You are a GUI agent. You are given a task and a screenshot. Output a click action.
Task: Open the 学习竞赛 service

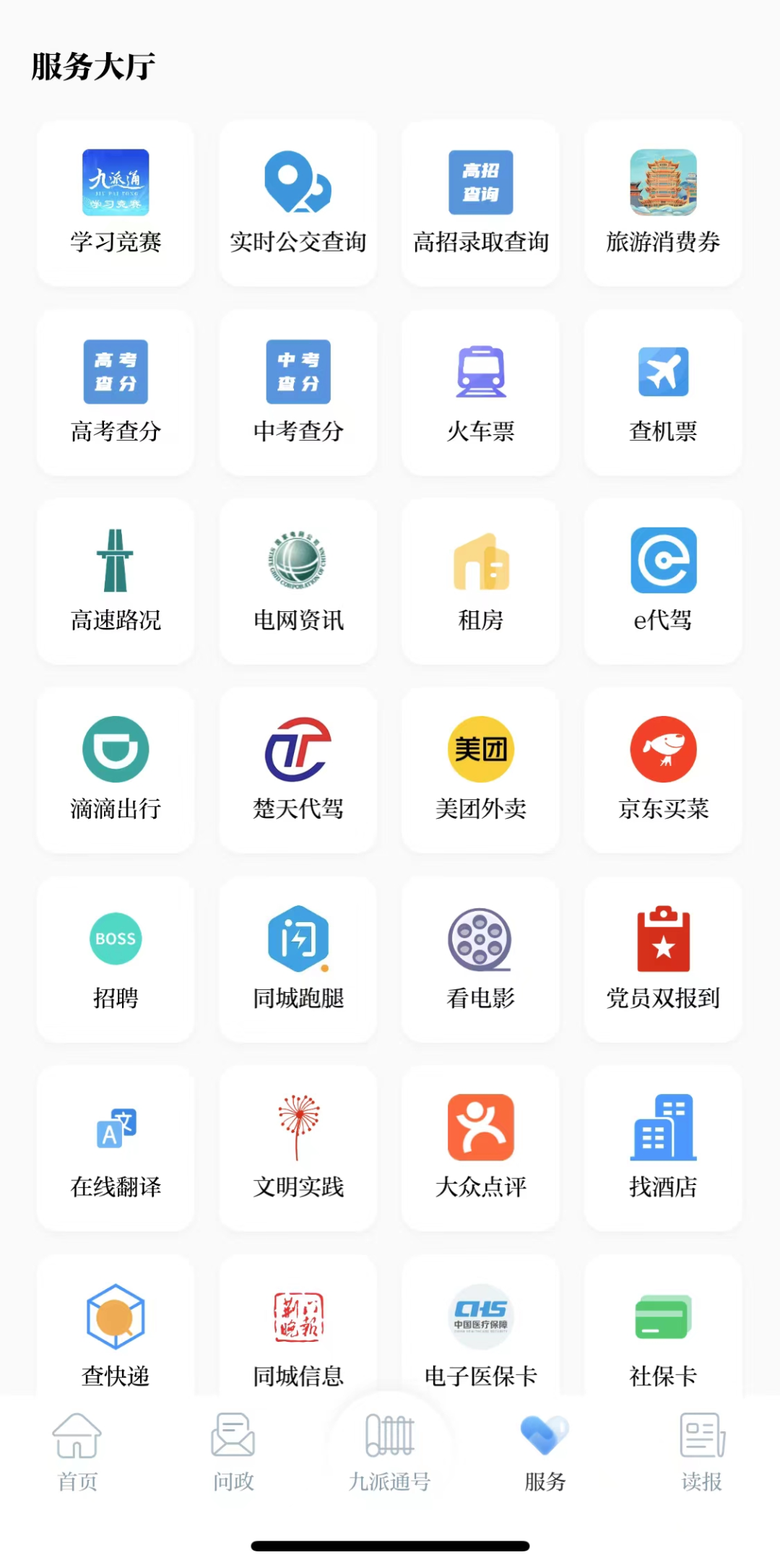[x=116, y=203]
